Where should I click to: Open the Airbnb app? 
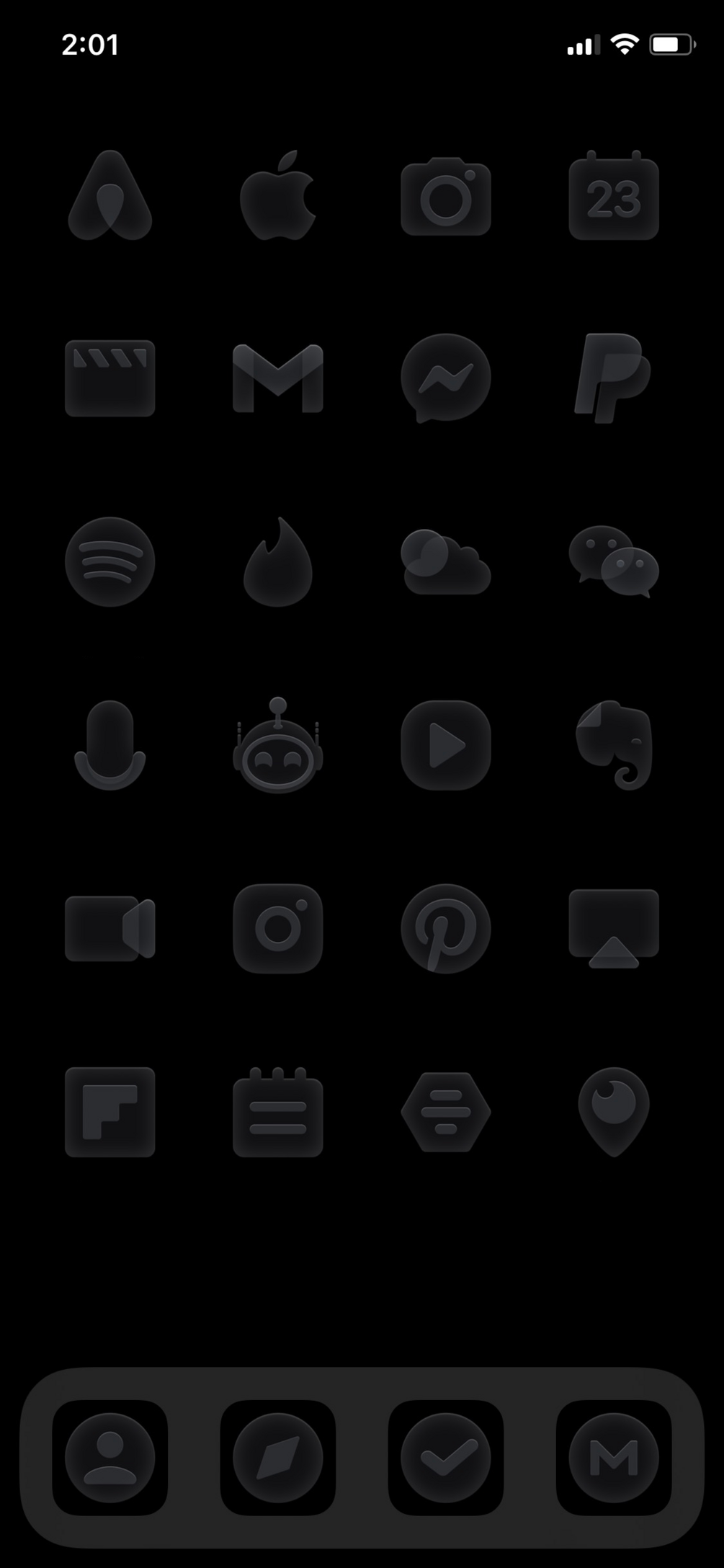tap(110, 196)
